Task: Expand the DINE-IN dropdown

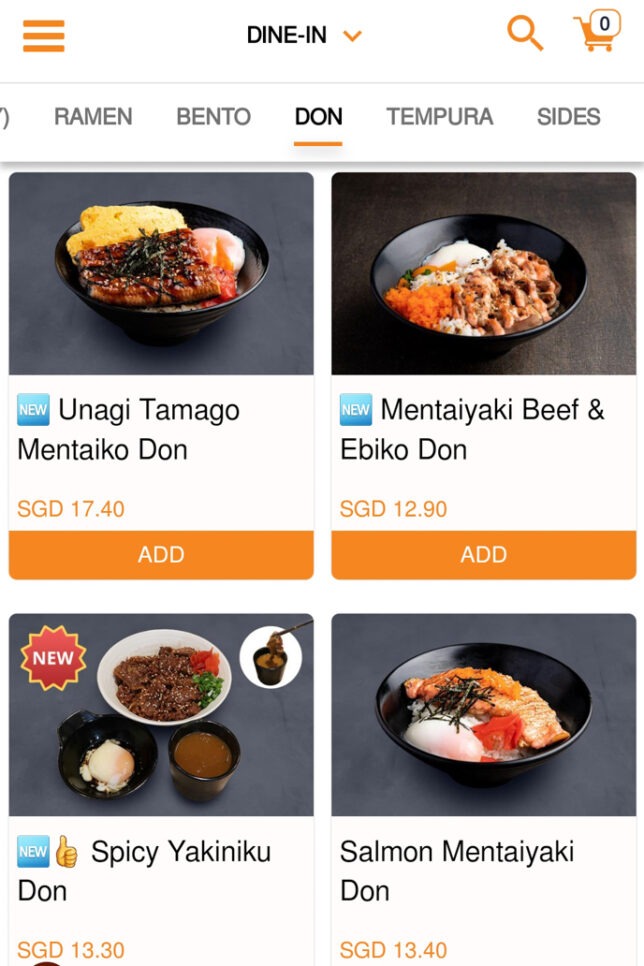Action: (x=303, y=35)
